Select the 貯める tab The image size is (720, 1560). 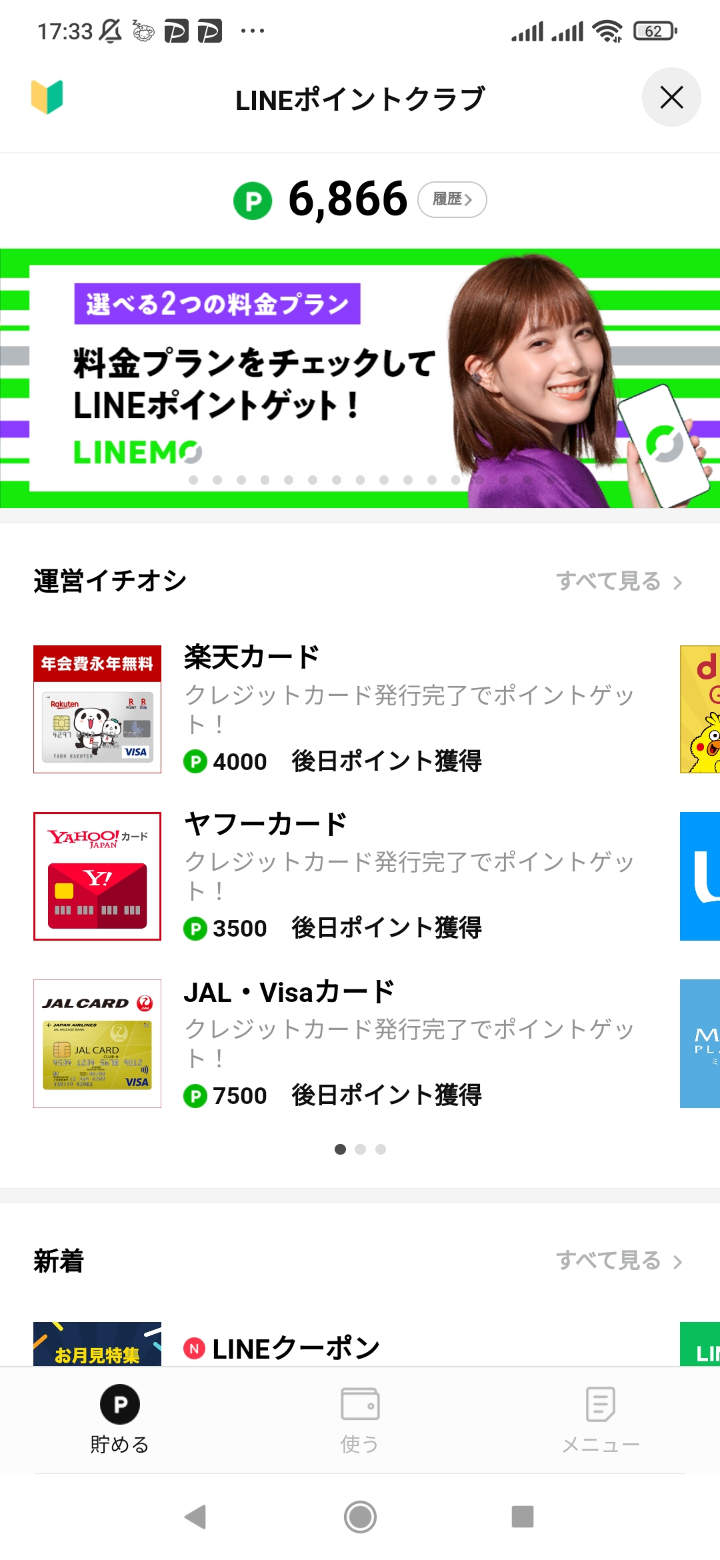pyautogui.click(x=120, y=1420)
